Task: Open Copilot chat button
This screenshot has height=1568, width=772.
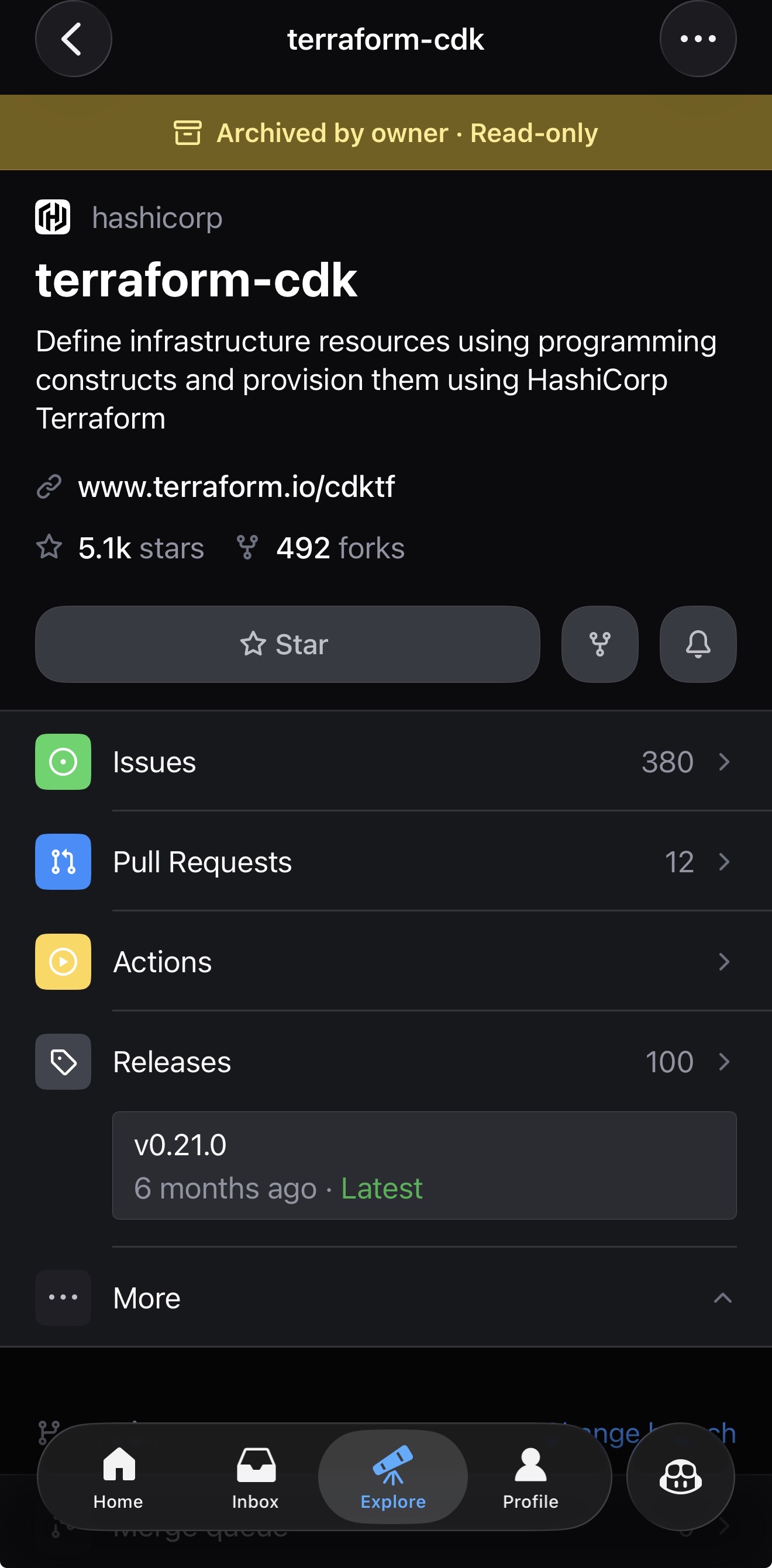Action: pos(680,1477)
